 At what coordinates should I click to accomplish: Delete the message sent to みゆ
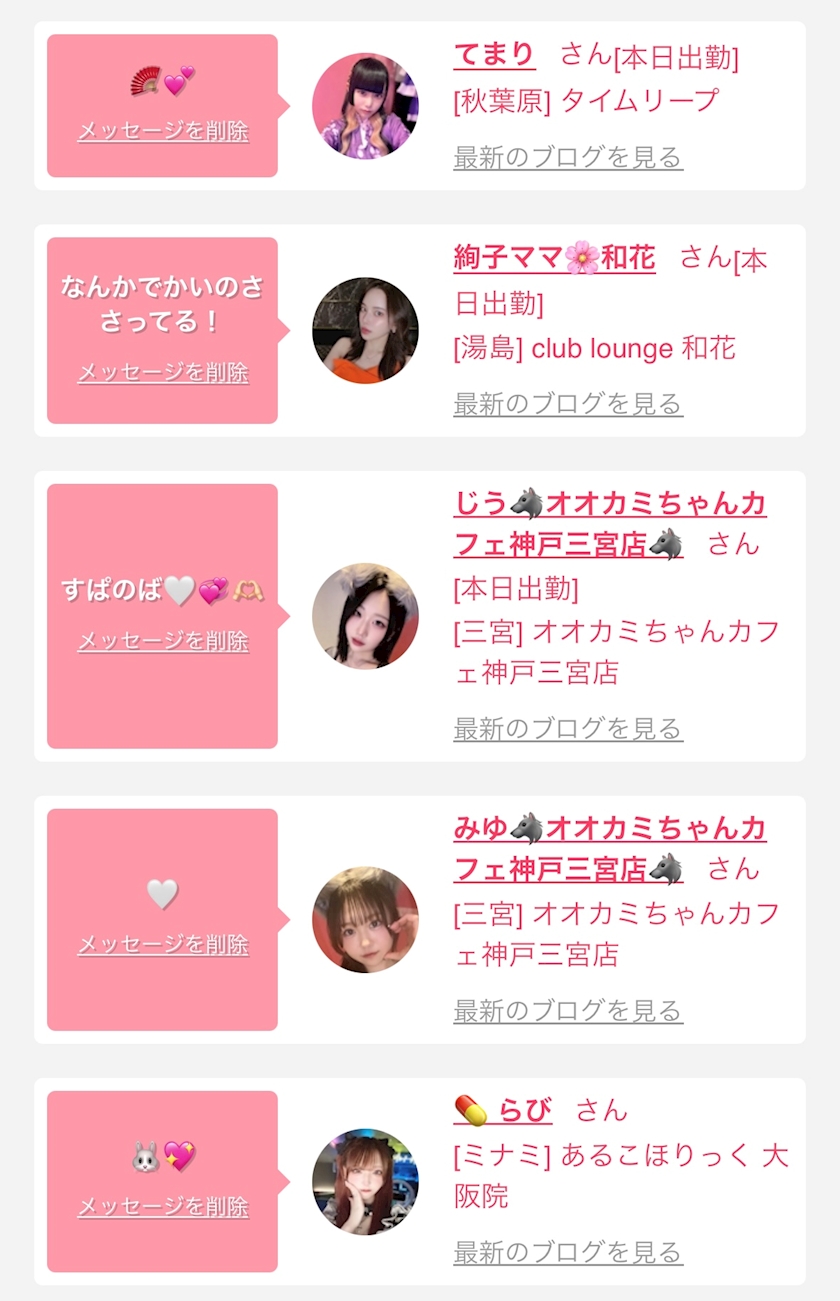[x=163, y=944]
